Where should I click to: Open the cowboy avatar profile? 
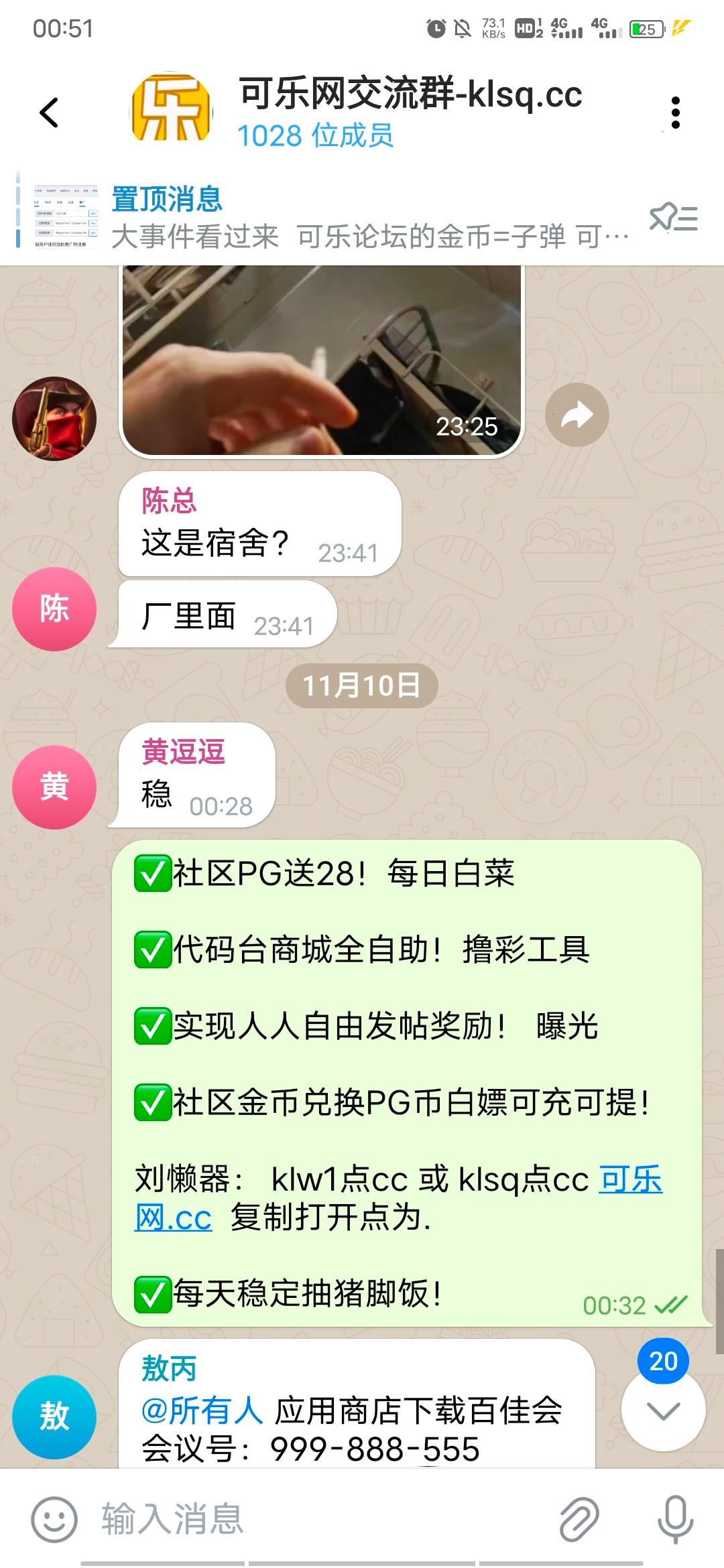point(54,419)
